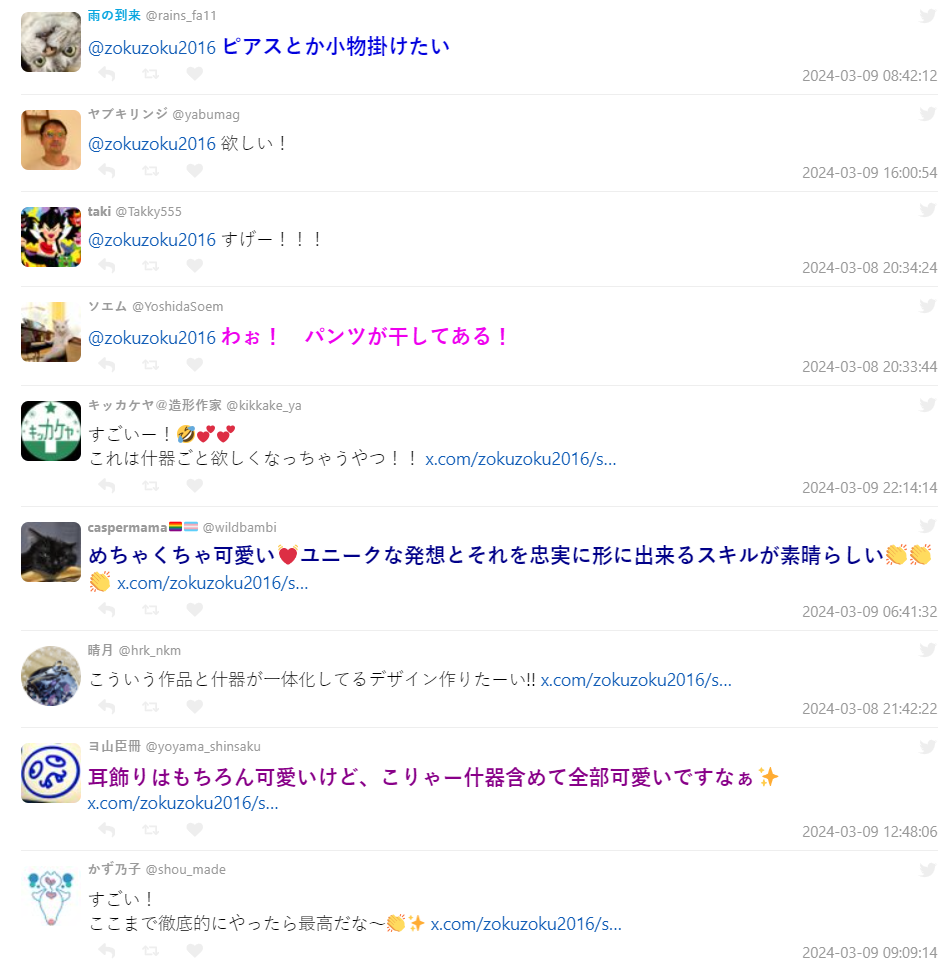944x967 pixels.
Task: Reply to @hrk_nkm's tweet
Action: [x=107, y=706]
